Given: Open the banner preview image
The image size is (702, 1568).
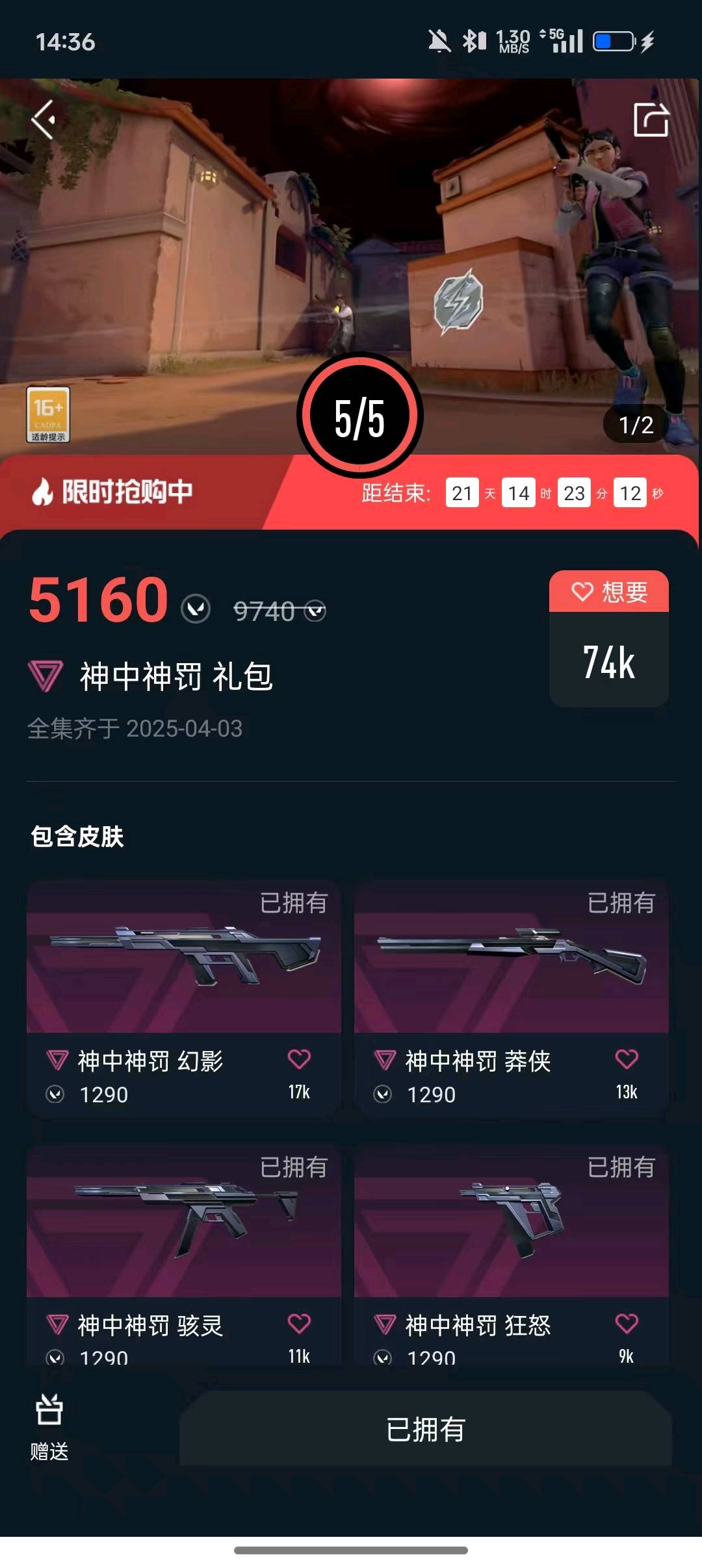Looking at the screenshot, I should point(351,266).
